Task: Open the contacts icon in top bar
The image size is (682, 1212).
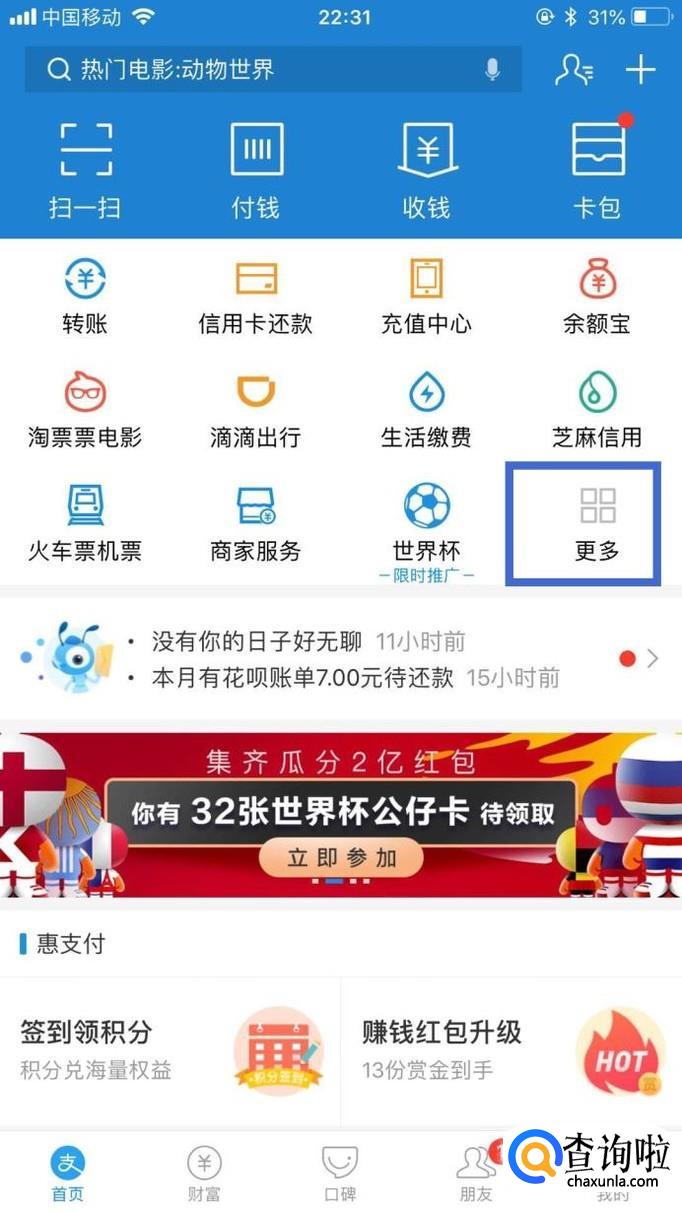Action: tap(574, 69)
